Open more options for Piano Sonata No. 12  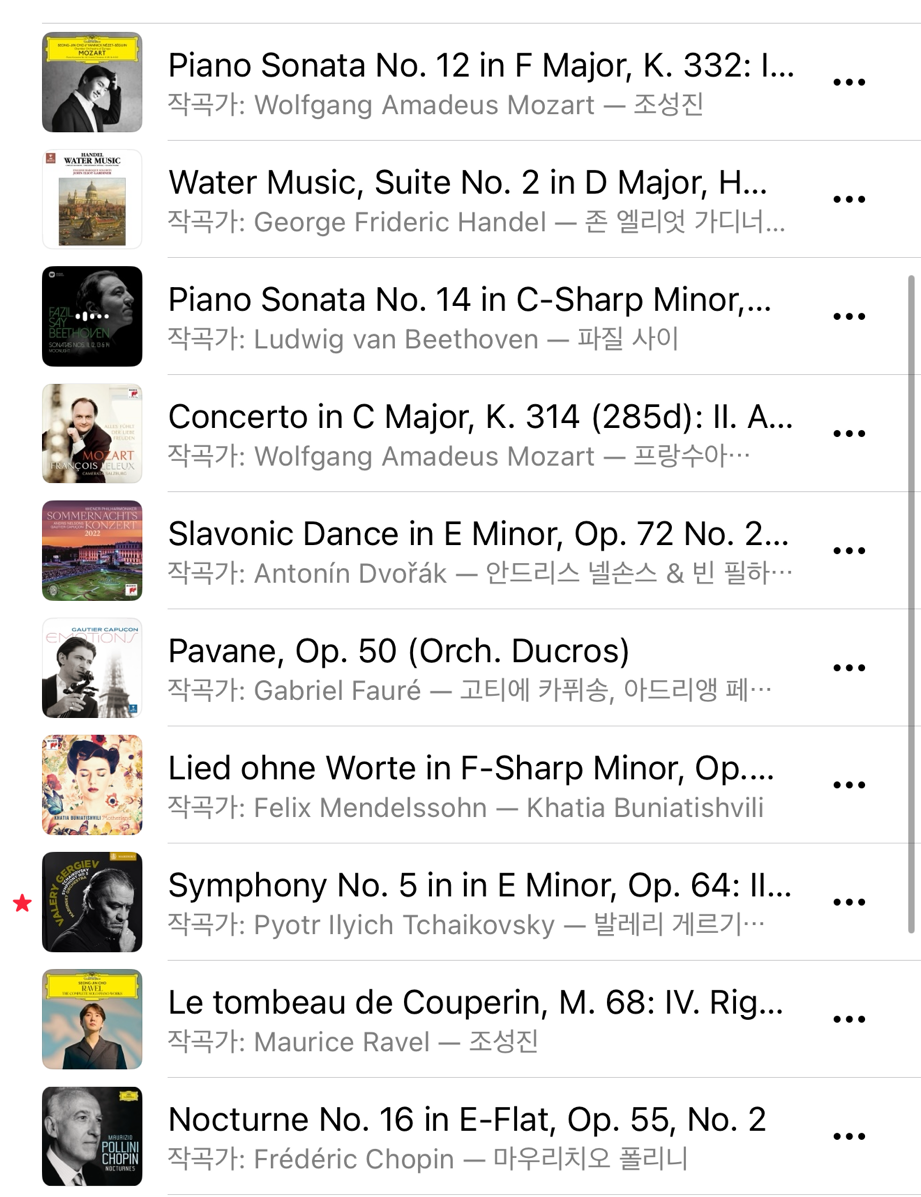849,83
